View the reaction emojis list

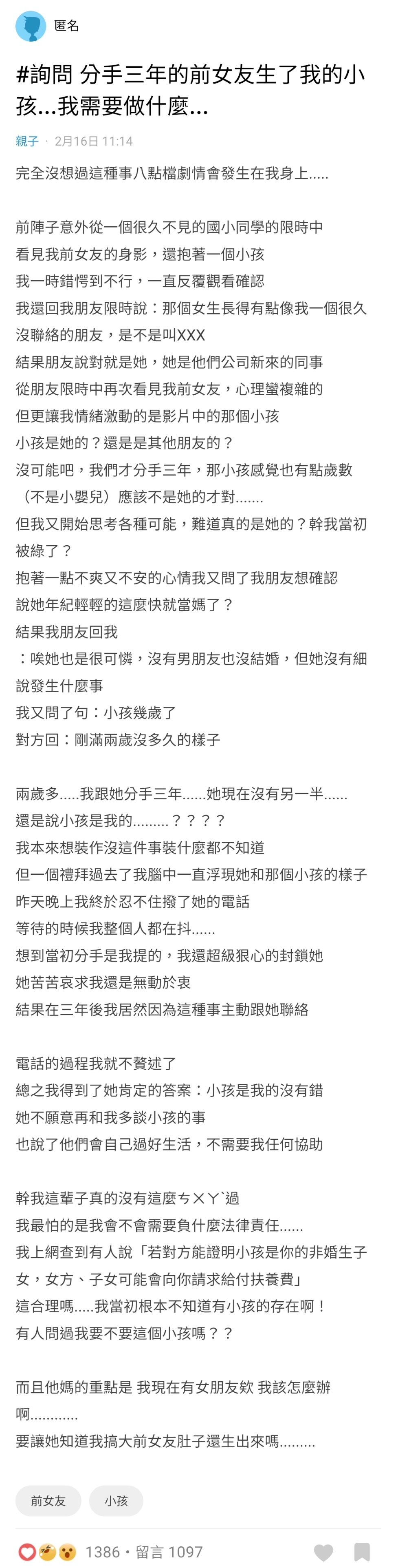pyautogui.click(x=47, y=1552)
